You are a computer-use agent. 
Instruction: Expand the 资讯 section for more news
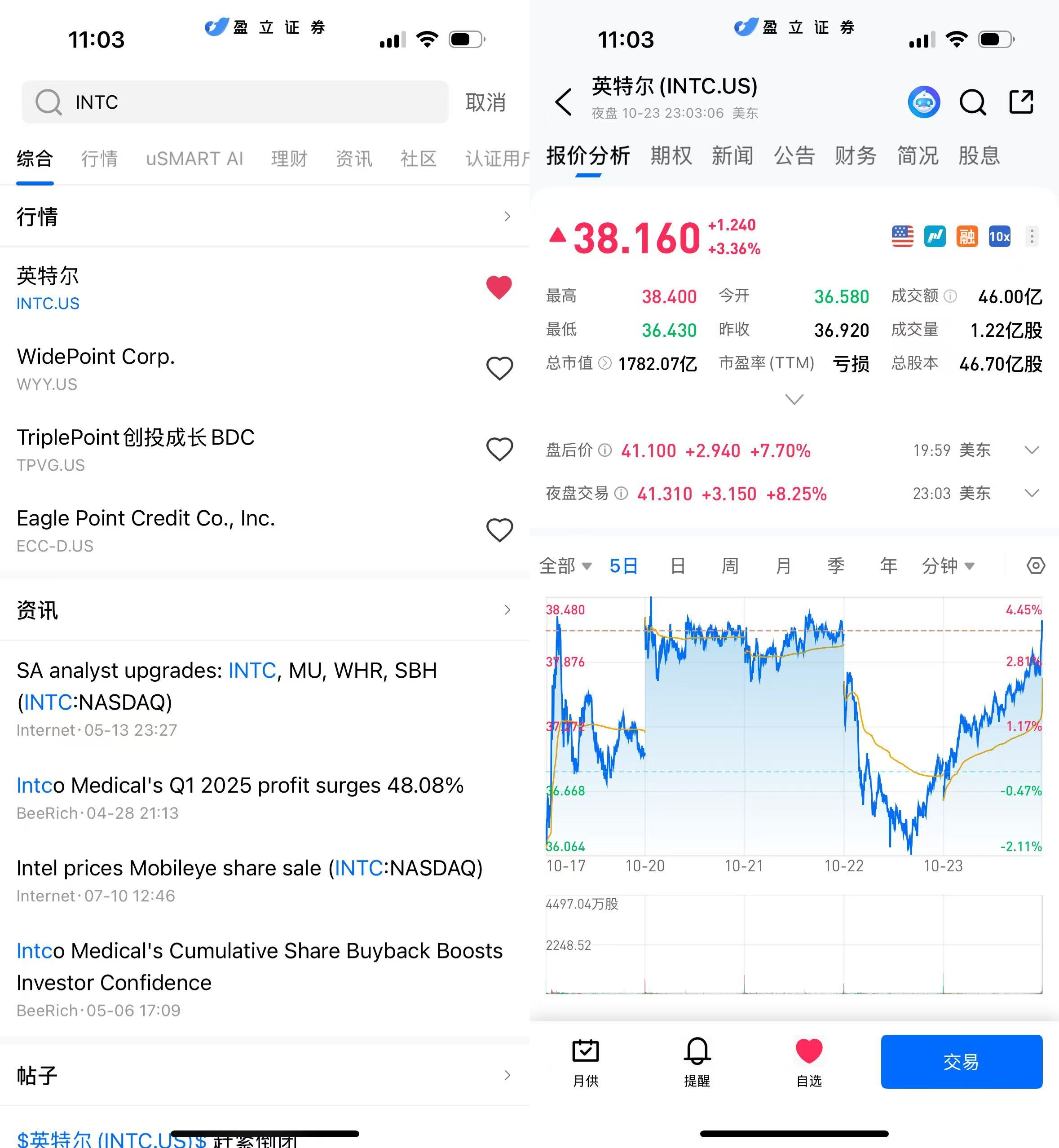coord(507,610)
